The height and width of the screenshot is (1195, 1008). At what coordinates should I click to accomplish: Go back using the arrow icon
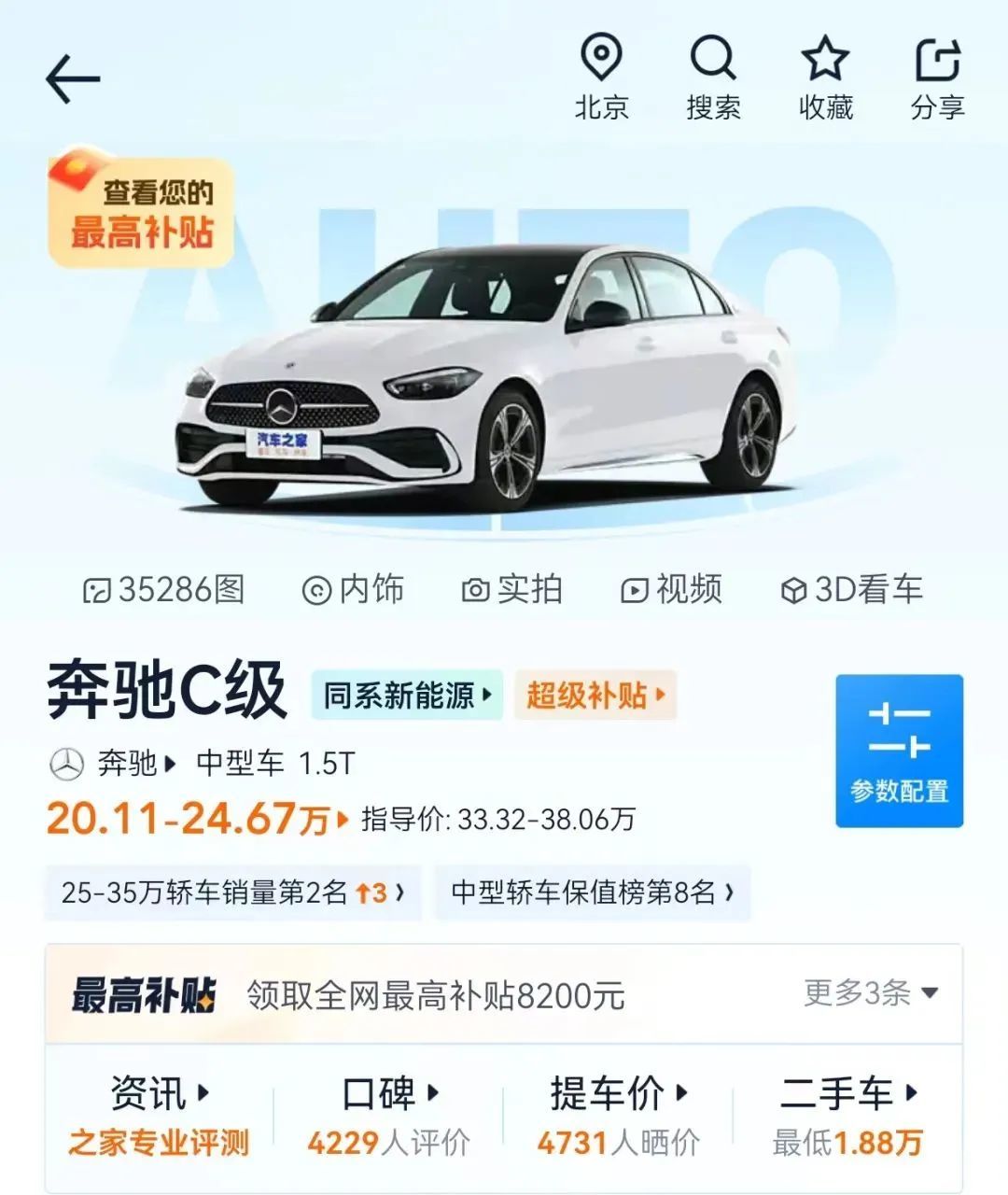click(x=72, y=78)
